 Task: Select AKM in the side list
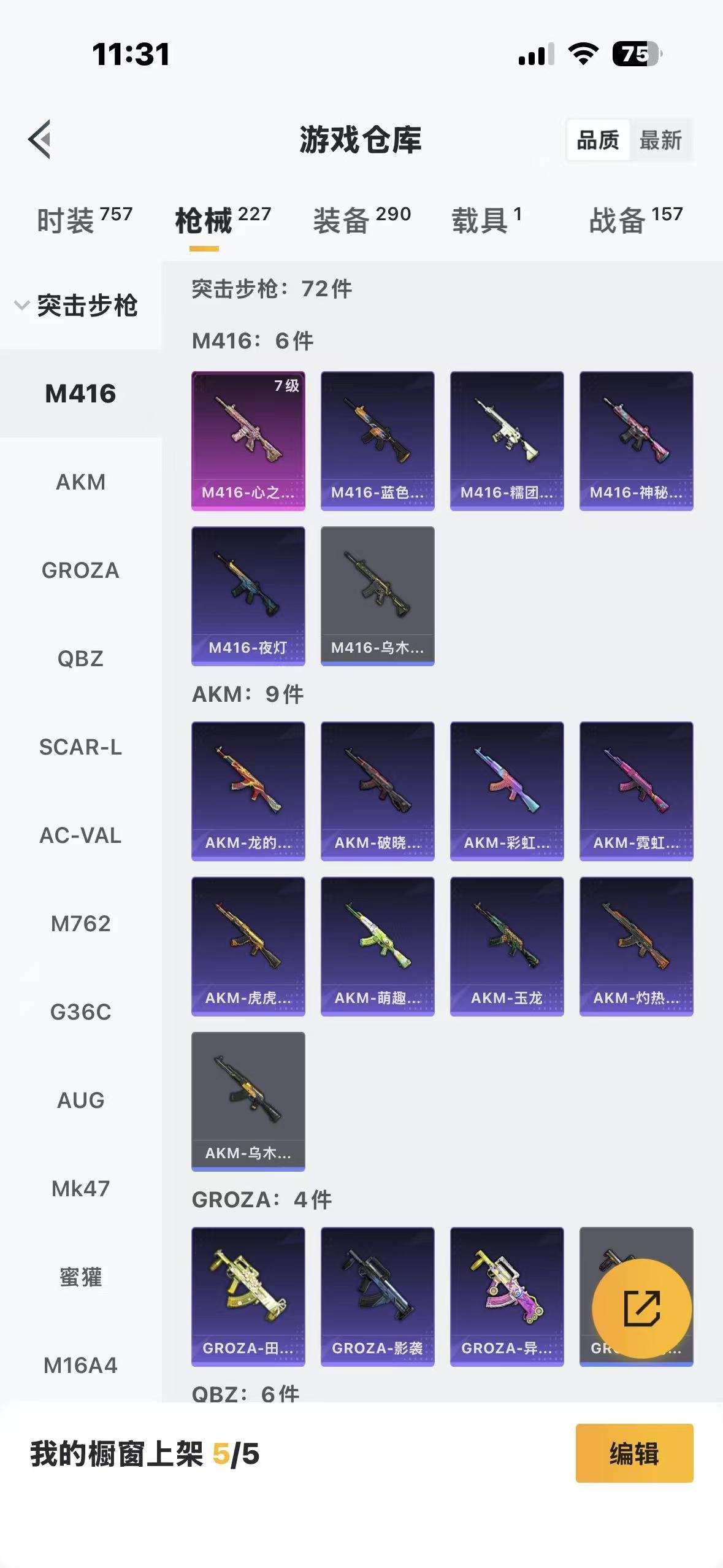[x=80, y=482]
